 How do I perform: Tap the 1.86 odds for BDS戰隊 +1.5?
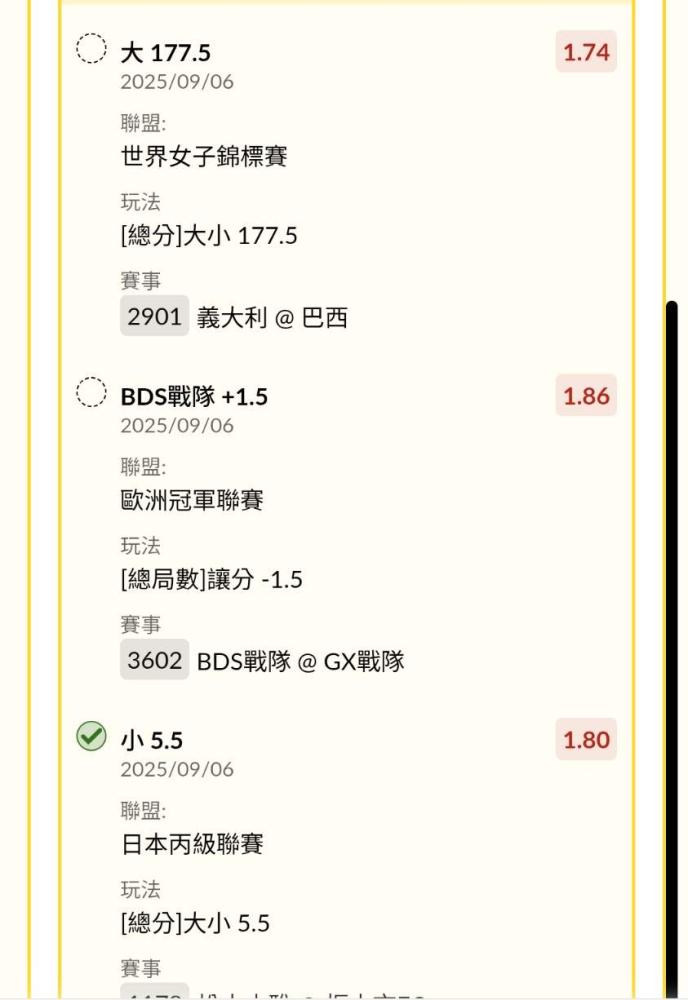tap(586, 395)
